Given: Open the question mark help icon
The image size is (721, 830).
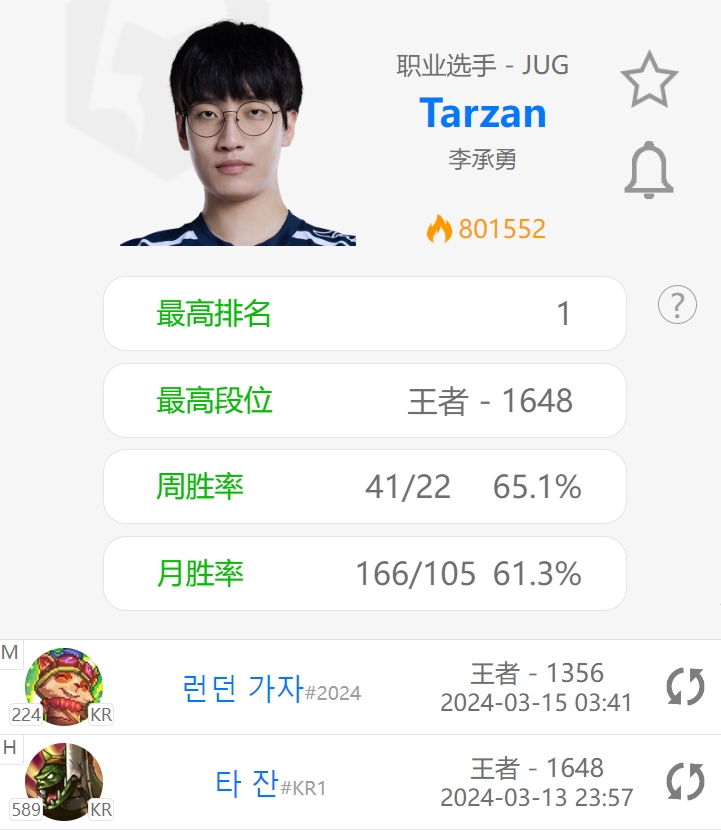Looking at the screenshot, I should tap(677, 304).
